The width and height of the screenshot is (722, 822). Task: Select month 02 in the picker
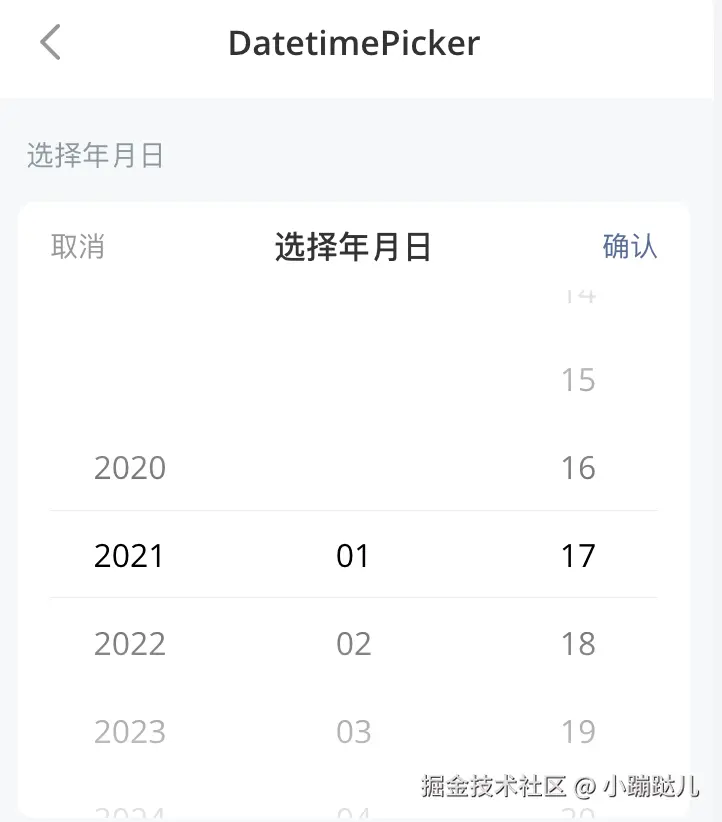coord(354,644)
